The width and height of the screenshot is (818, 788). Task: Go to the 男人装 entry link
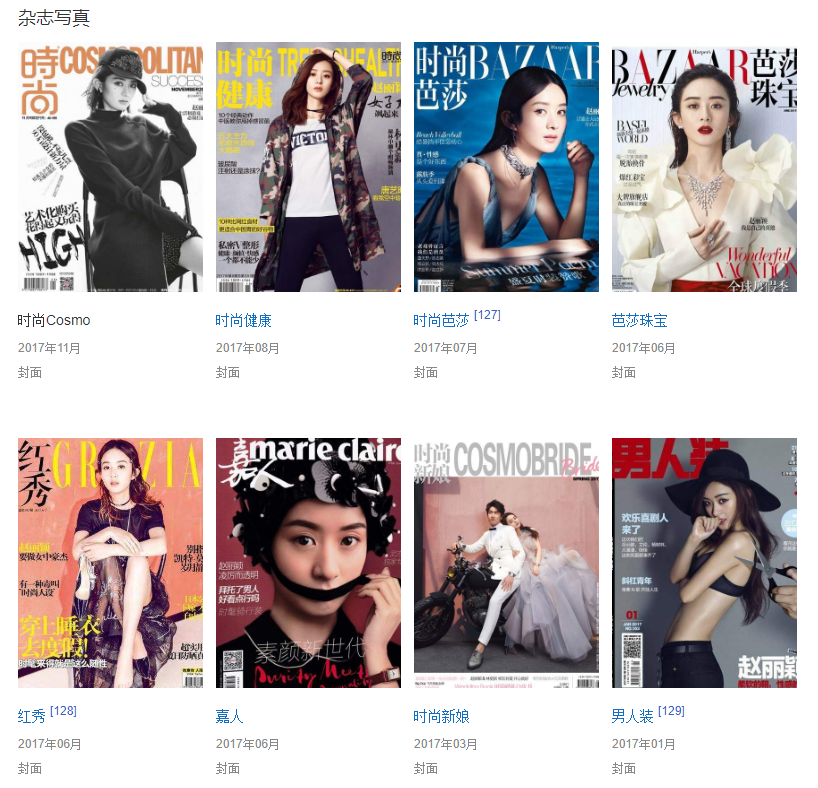point(632,717)
